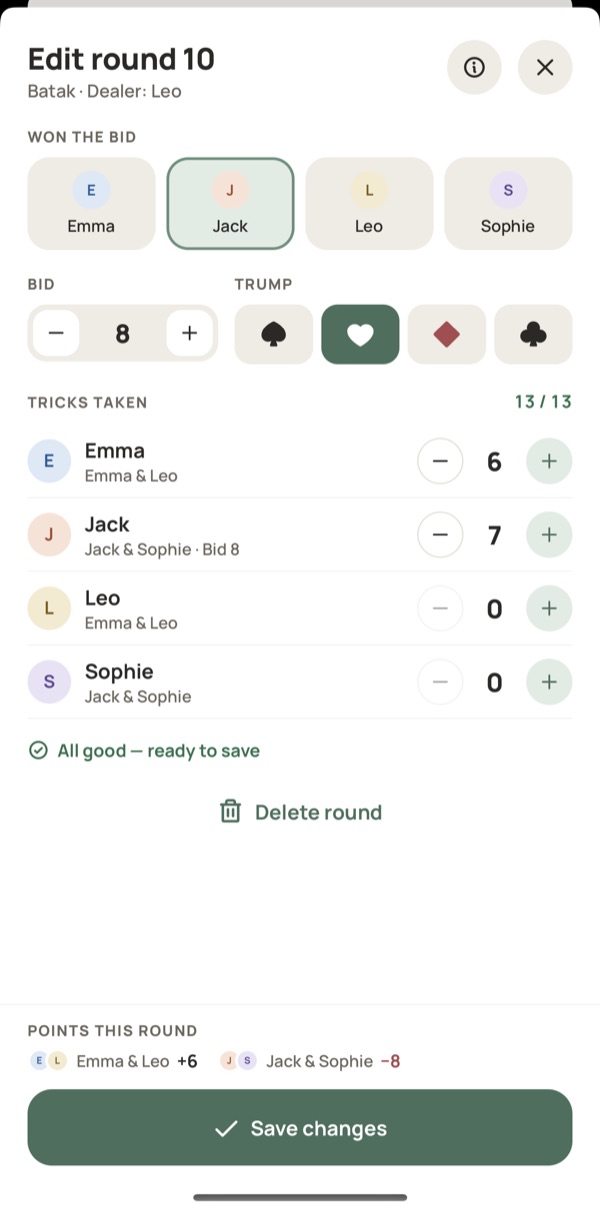
Task: Decrease the bid below 8
Action: (x=56, y=333)
